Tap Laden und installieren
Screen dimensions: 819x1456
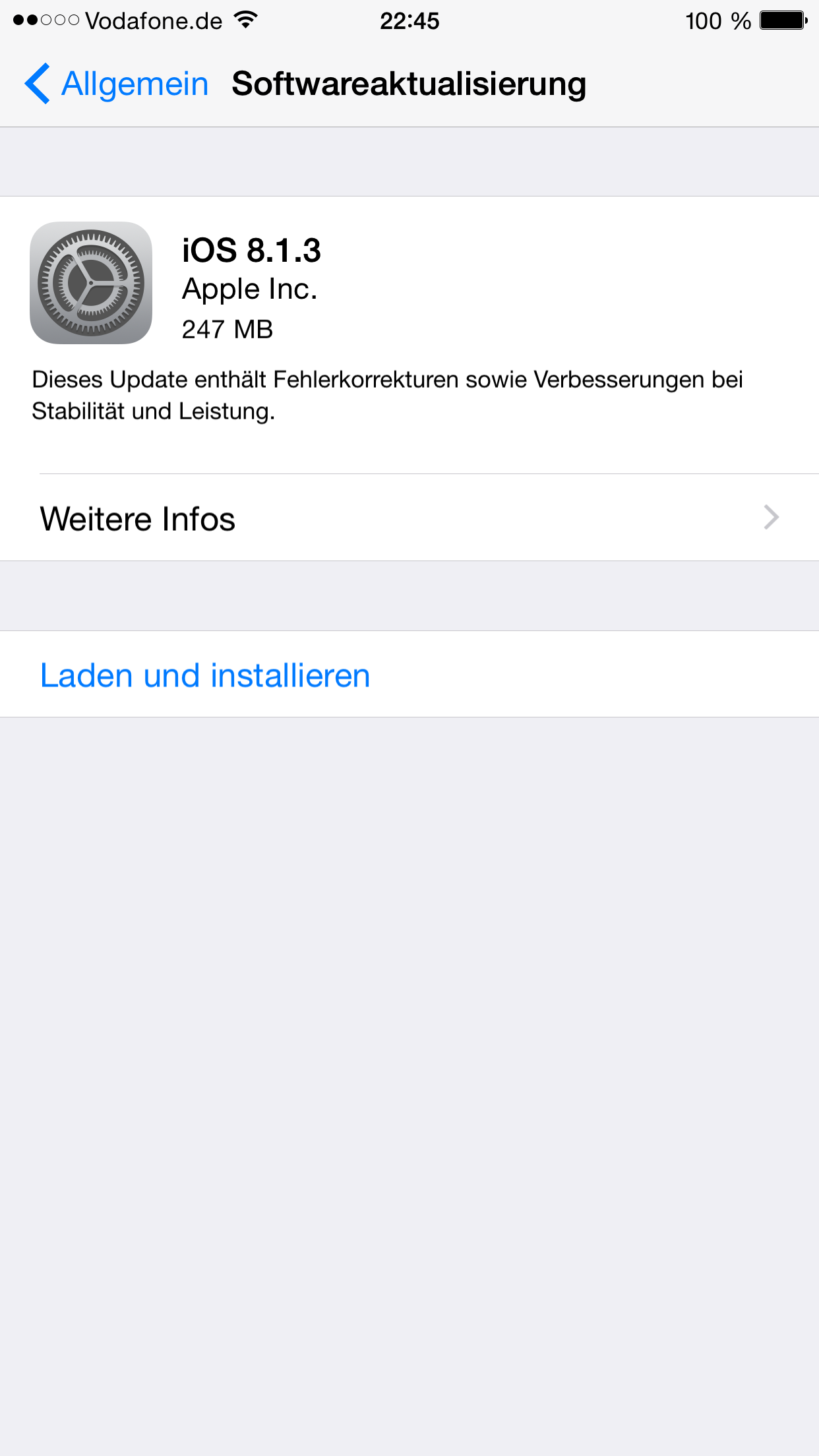tap(409, 674)
